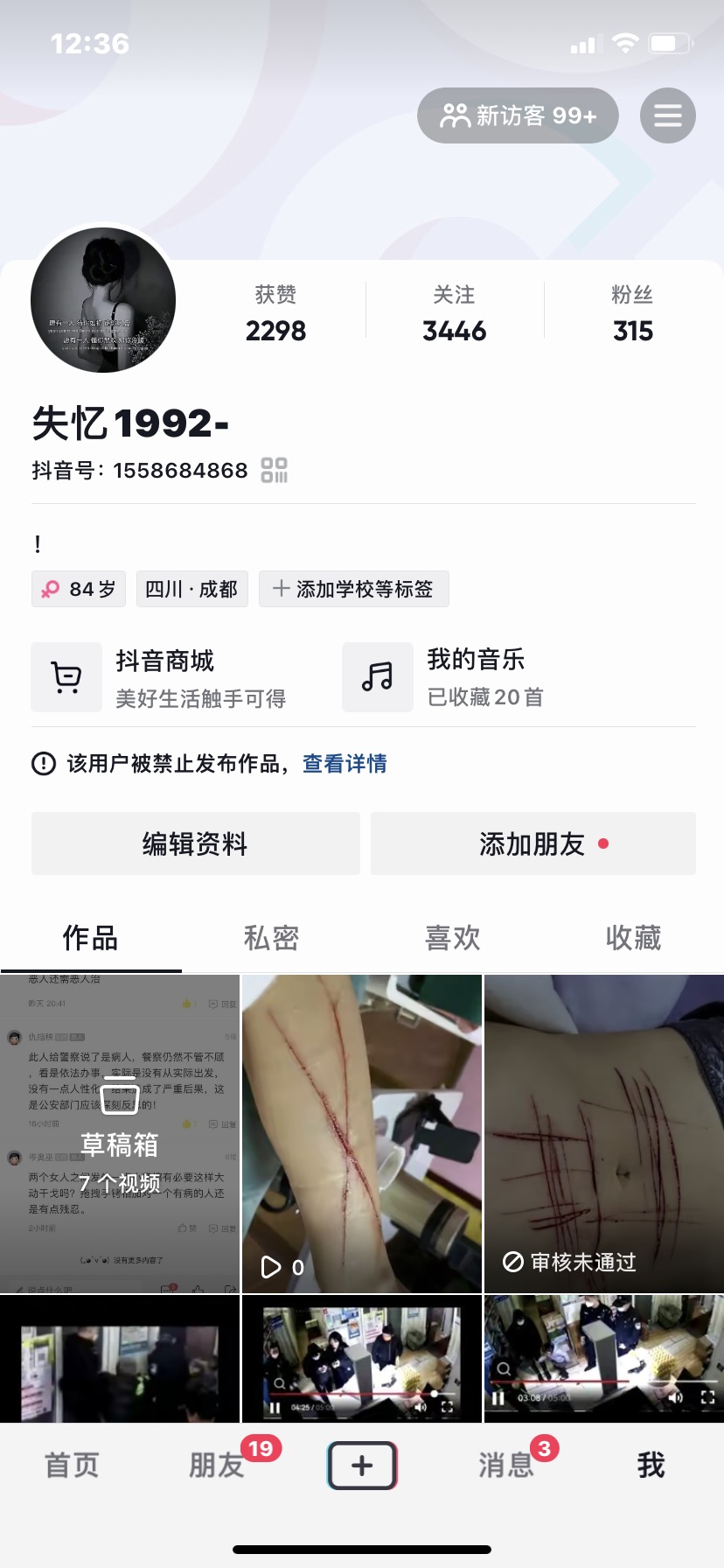Go to 首页 home tab
Viewport: 724px width, 1568px height.
(72, 1465)
